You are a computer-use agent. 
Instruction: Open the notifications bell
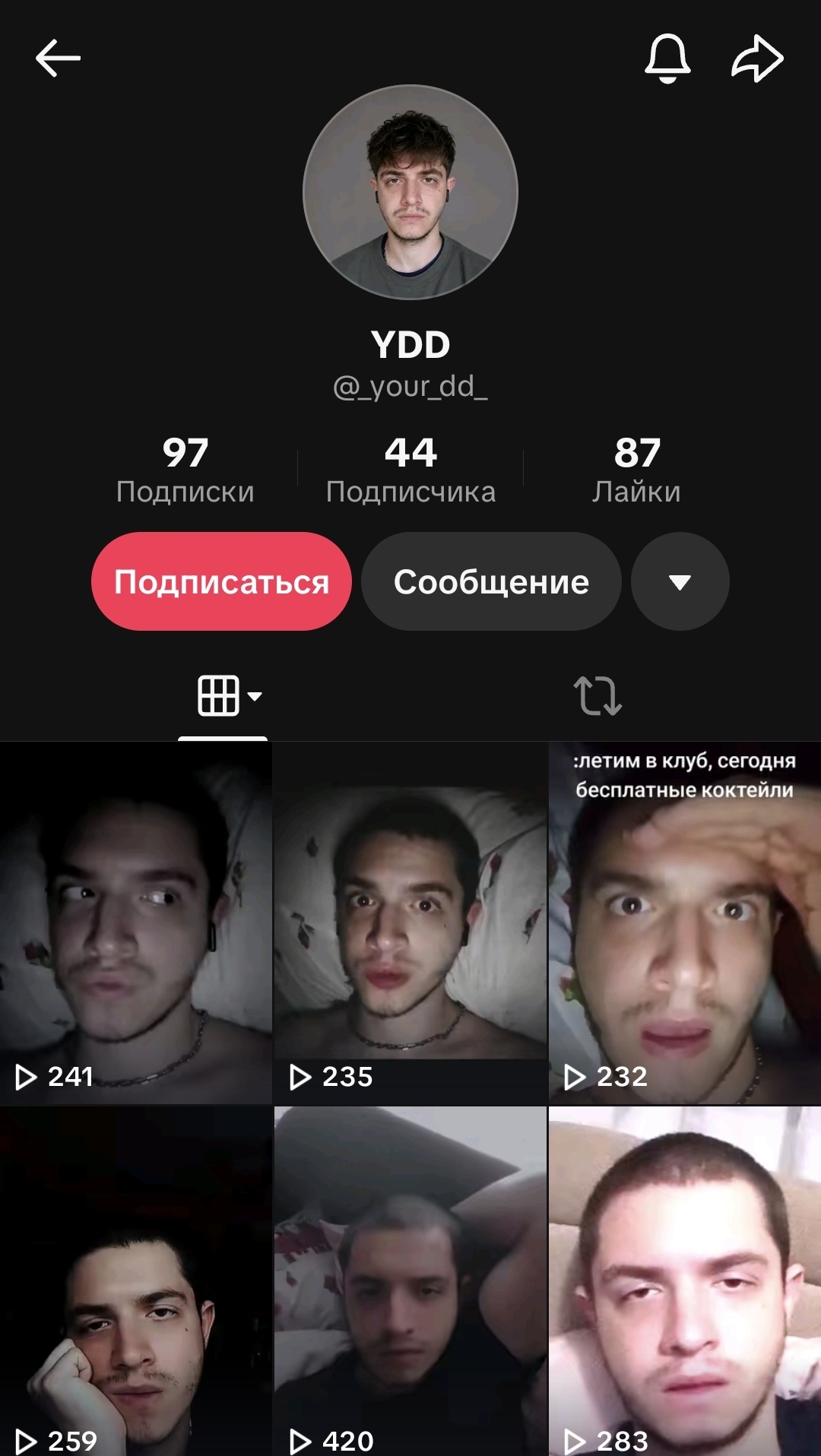pyautogui.click(x=667, y=58)
